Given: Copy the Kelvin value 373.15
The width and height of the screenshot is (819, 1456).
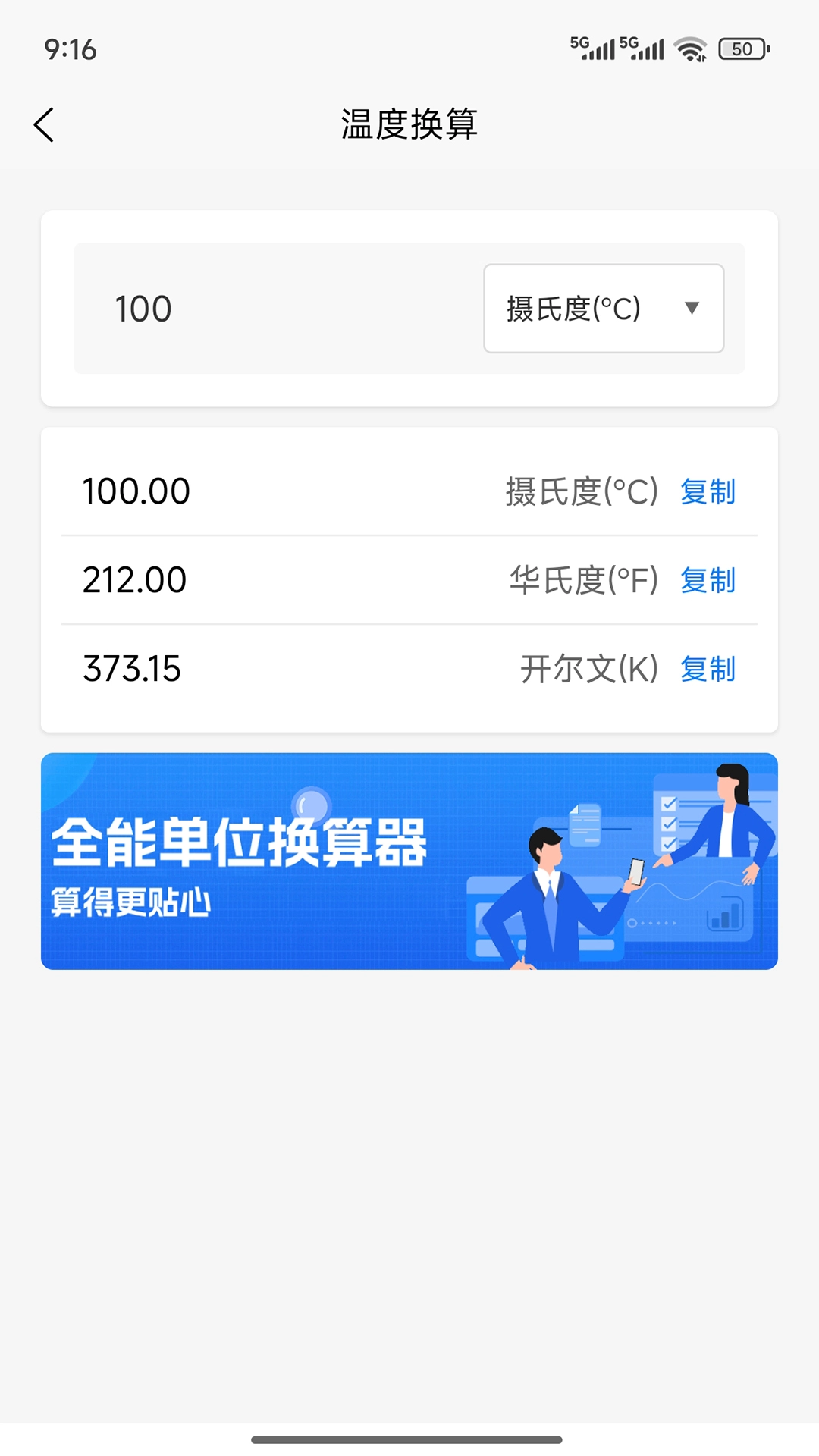Looking at the screenshot, I should click(x=707, y=670).
